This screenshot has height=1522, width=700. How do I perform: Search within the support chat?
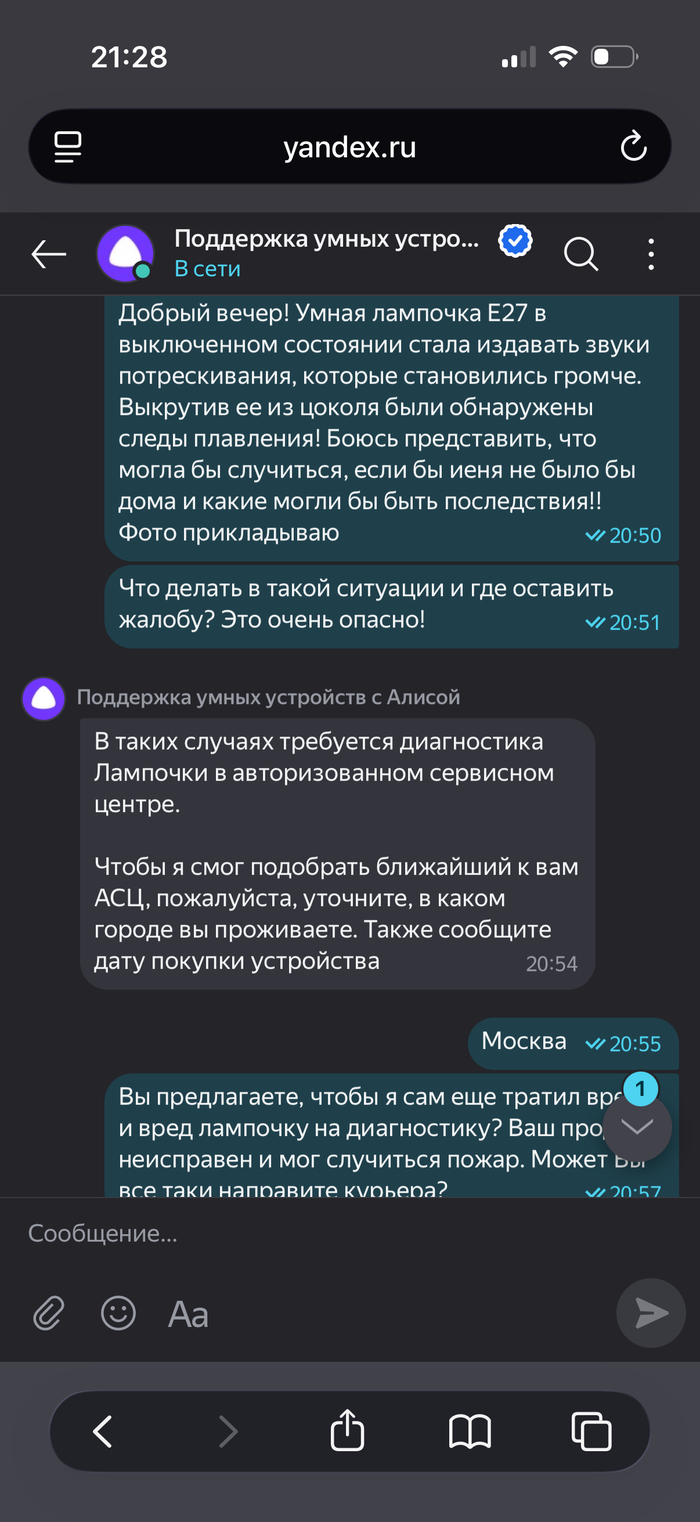pyautogui.click(x=581, y=254)
